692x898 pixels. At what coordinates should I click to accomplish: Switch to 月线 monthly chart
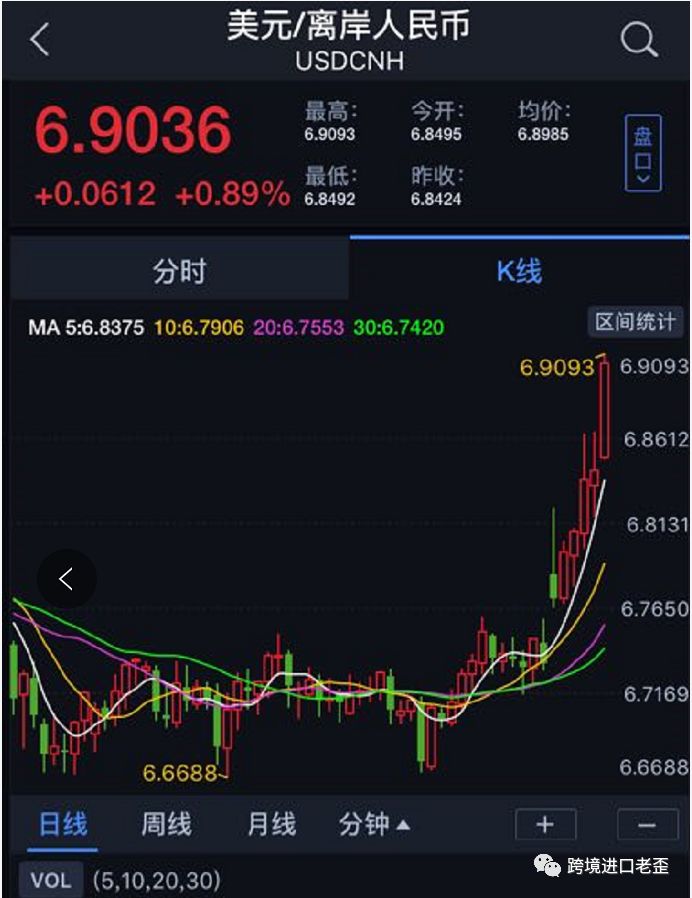click(271, 824)
